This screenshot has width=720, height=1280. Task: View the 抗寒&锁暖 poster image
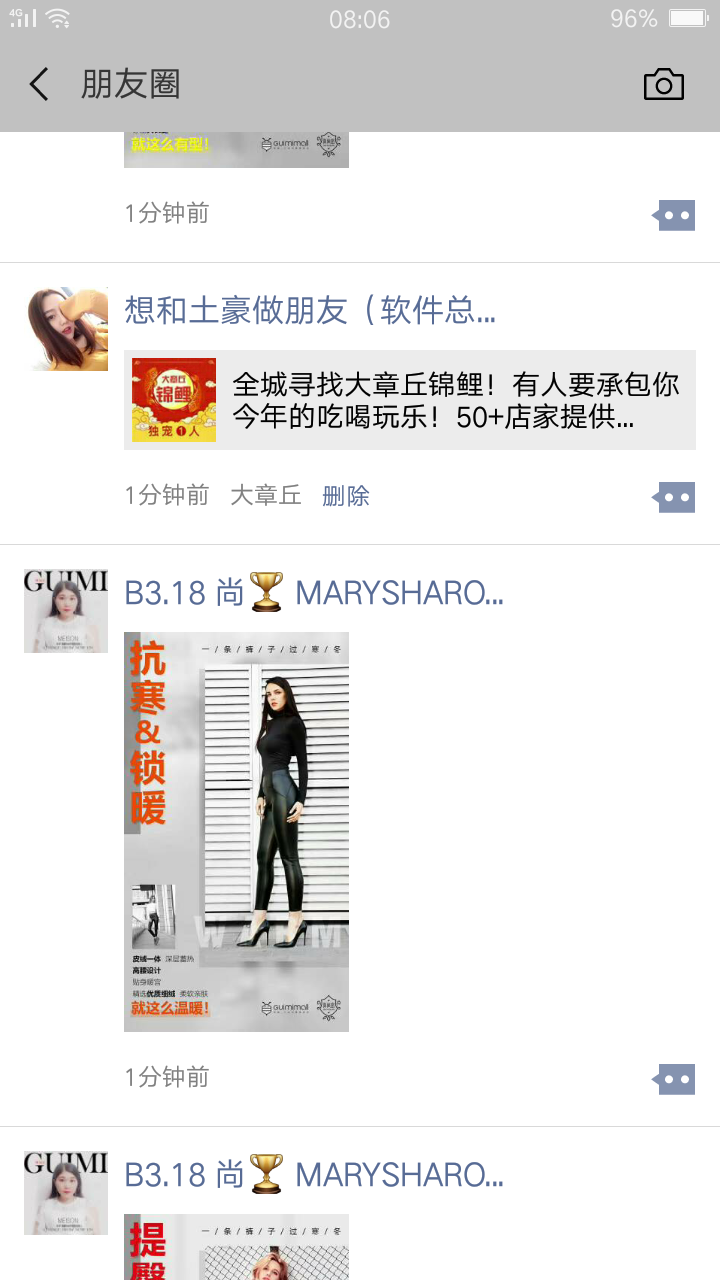tap(236, 831)
